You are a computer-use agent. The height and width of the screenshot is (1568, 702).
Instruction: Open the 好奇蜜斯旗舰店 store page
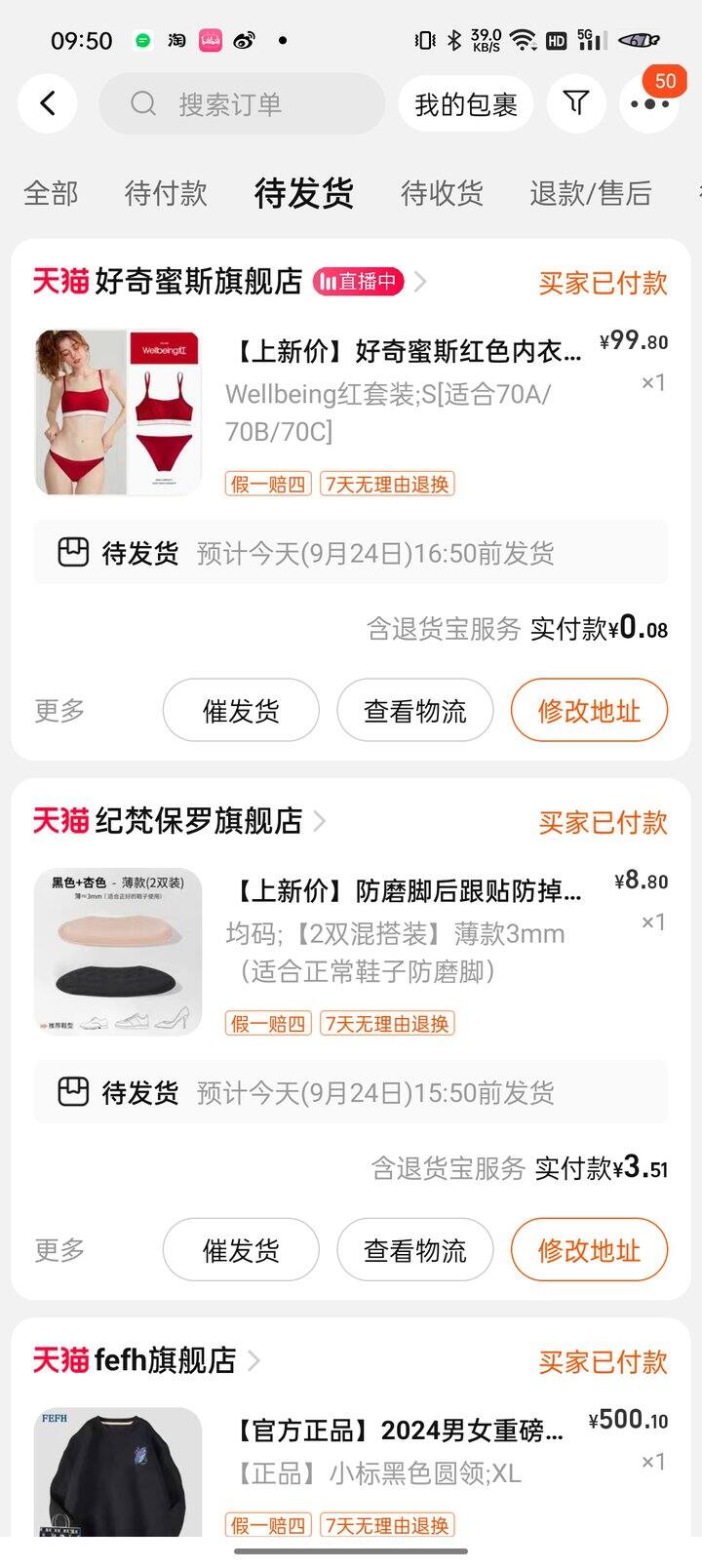199,282
